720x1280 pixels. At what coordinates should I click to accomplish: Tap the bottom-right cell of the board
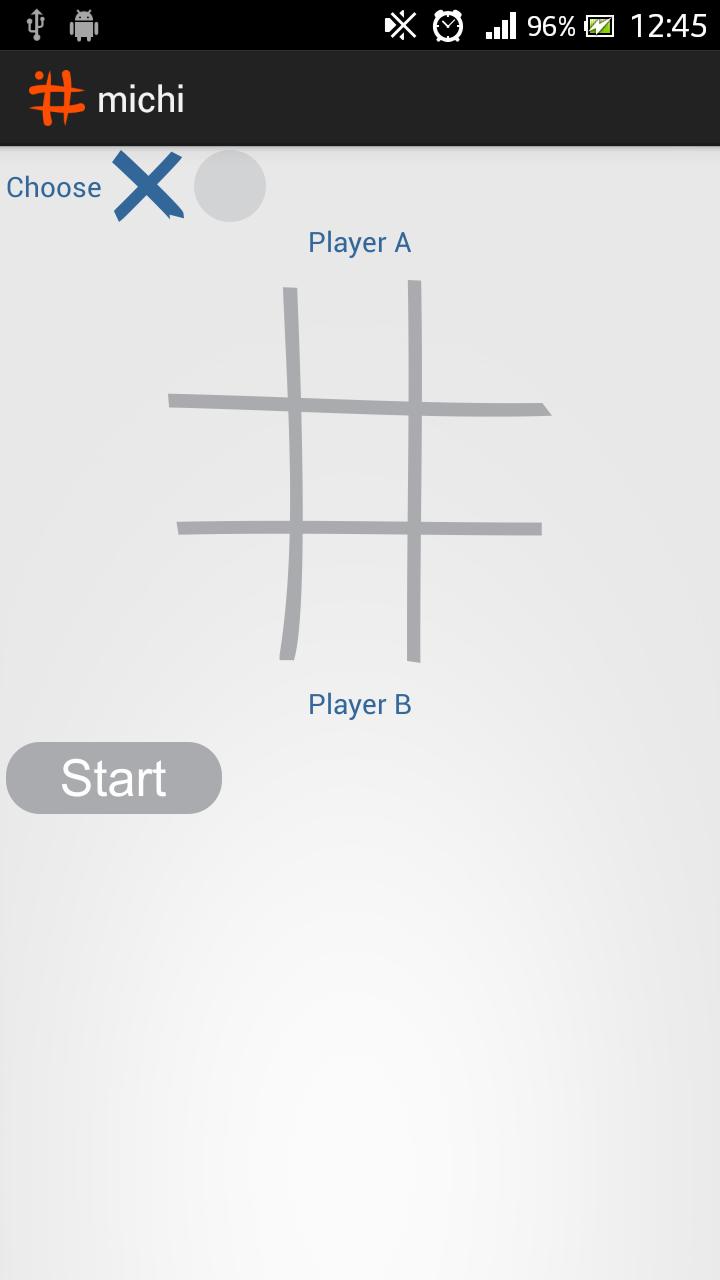point(480,595)
